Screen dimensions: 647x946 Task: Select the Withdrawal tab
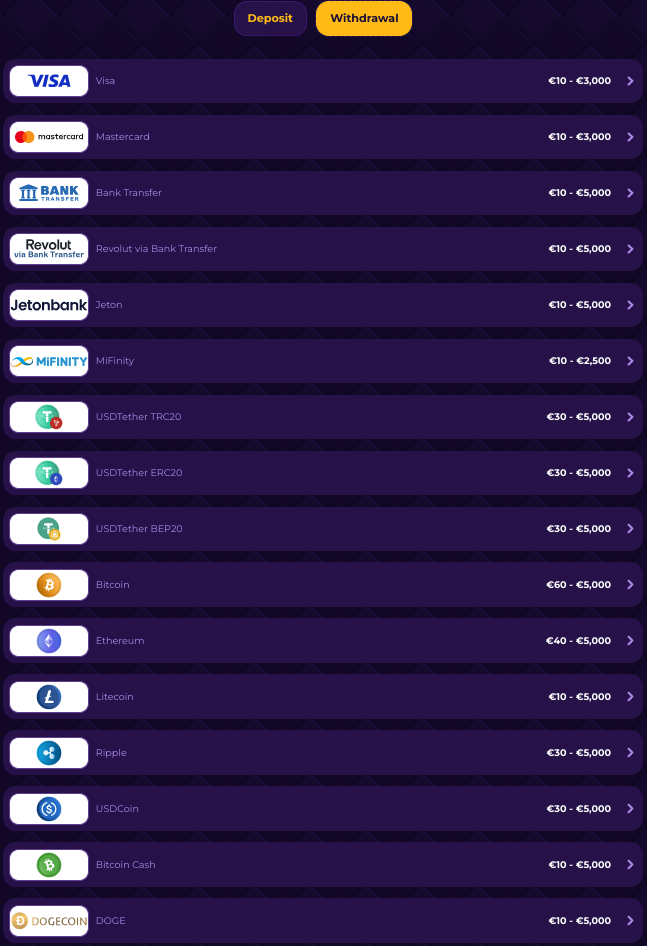(364, 19)
